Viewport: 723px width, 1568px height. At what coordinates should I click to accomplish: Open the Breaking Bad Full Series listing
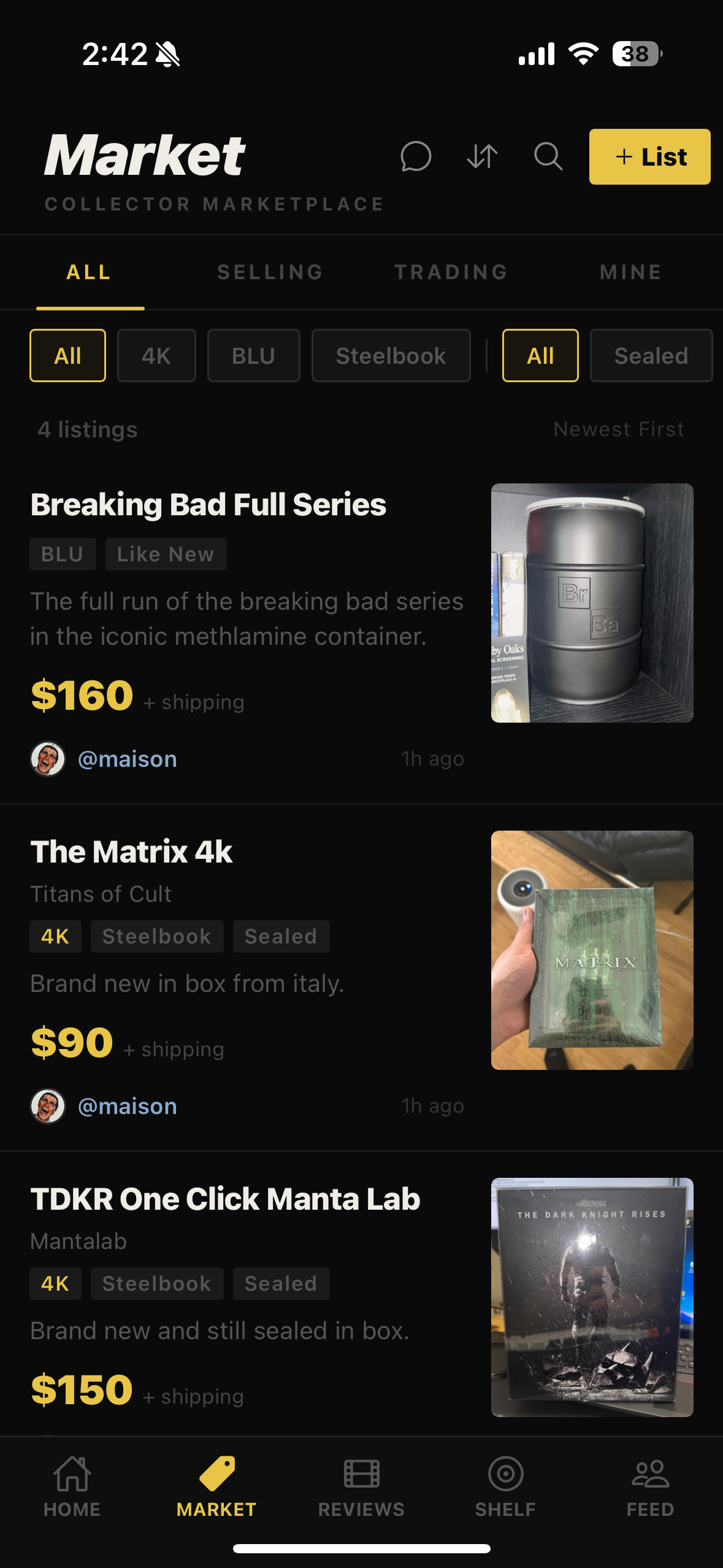point(208,505)
